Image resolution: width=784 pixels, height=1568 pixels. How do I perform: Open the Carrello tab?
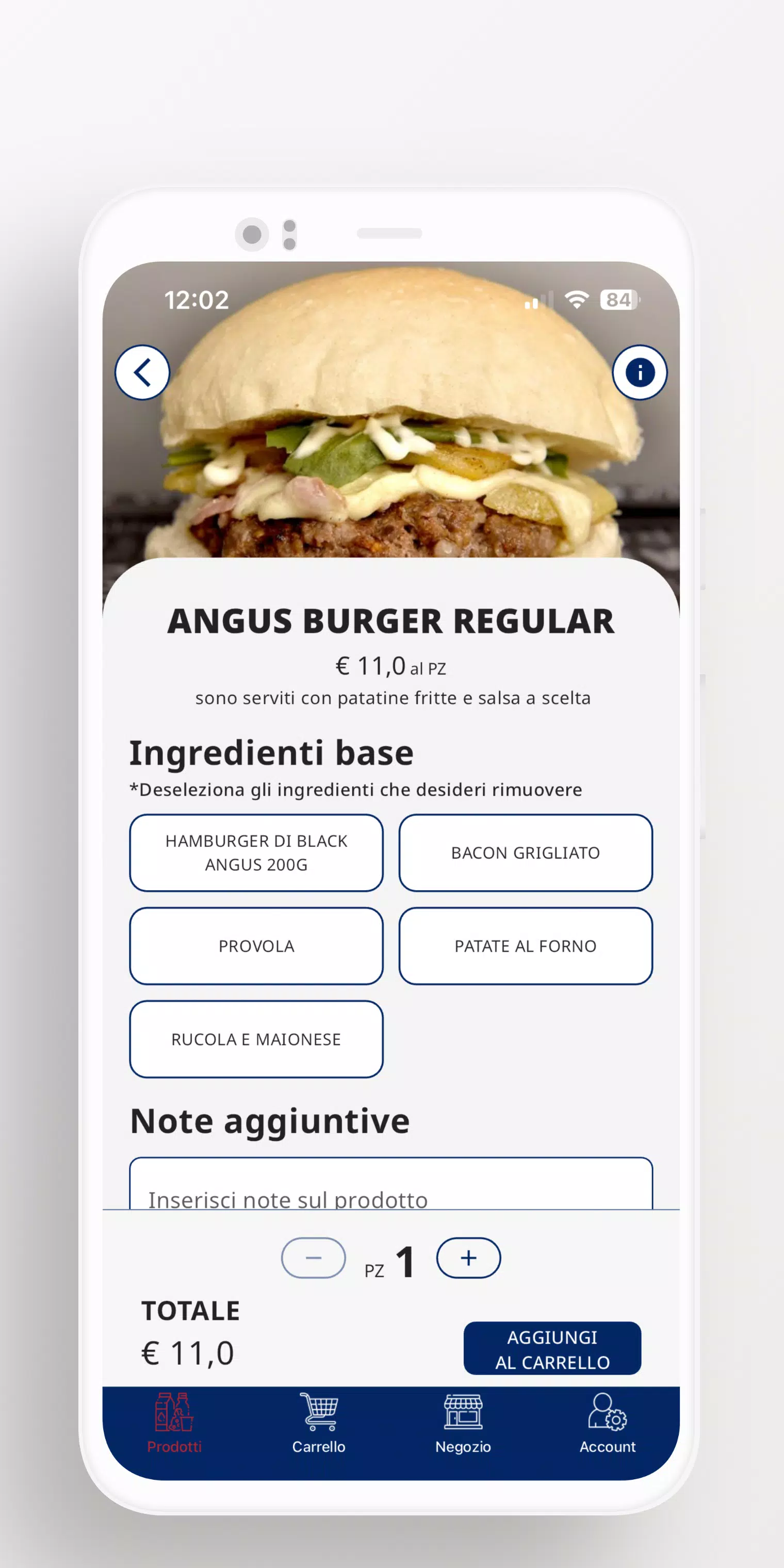(318, 1423)
